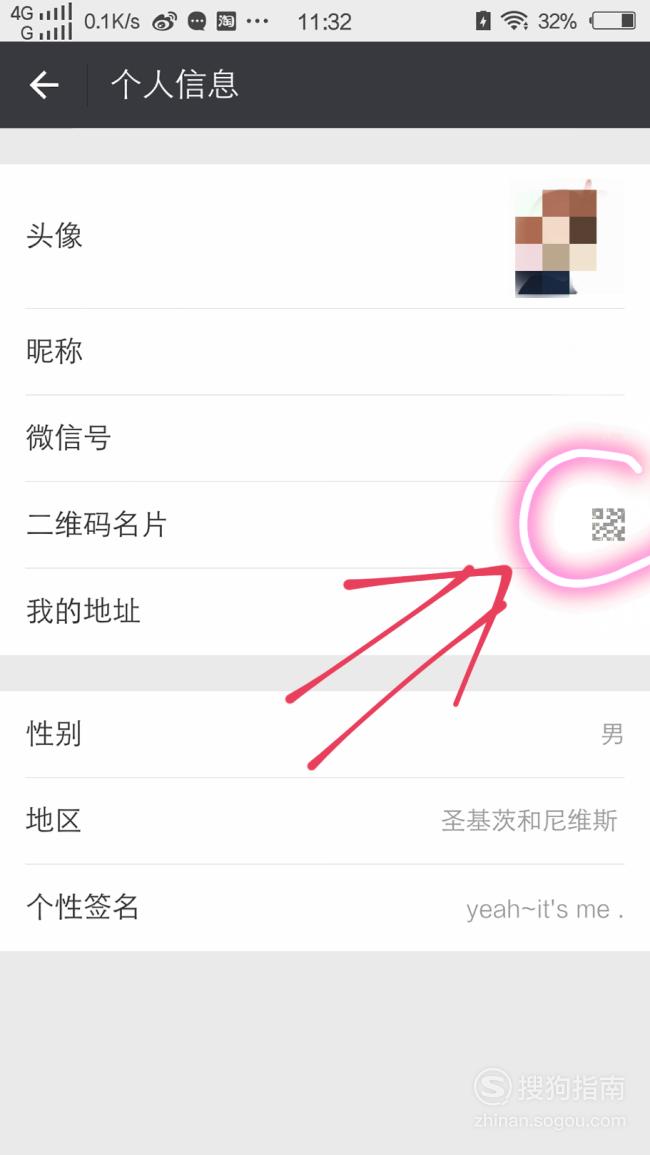Open the 昵称 nickname row
Image resolution: width=650 pixels, height=1155 pixels.
pyautogui.click(x=325, y=352)
